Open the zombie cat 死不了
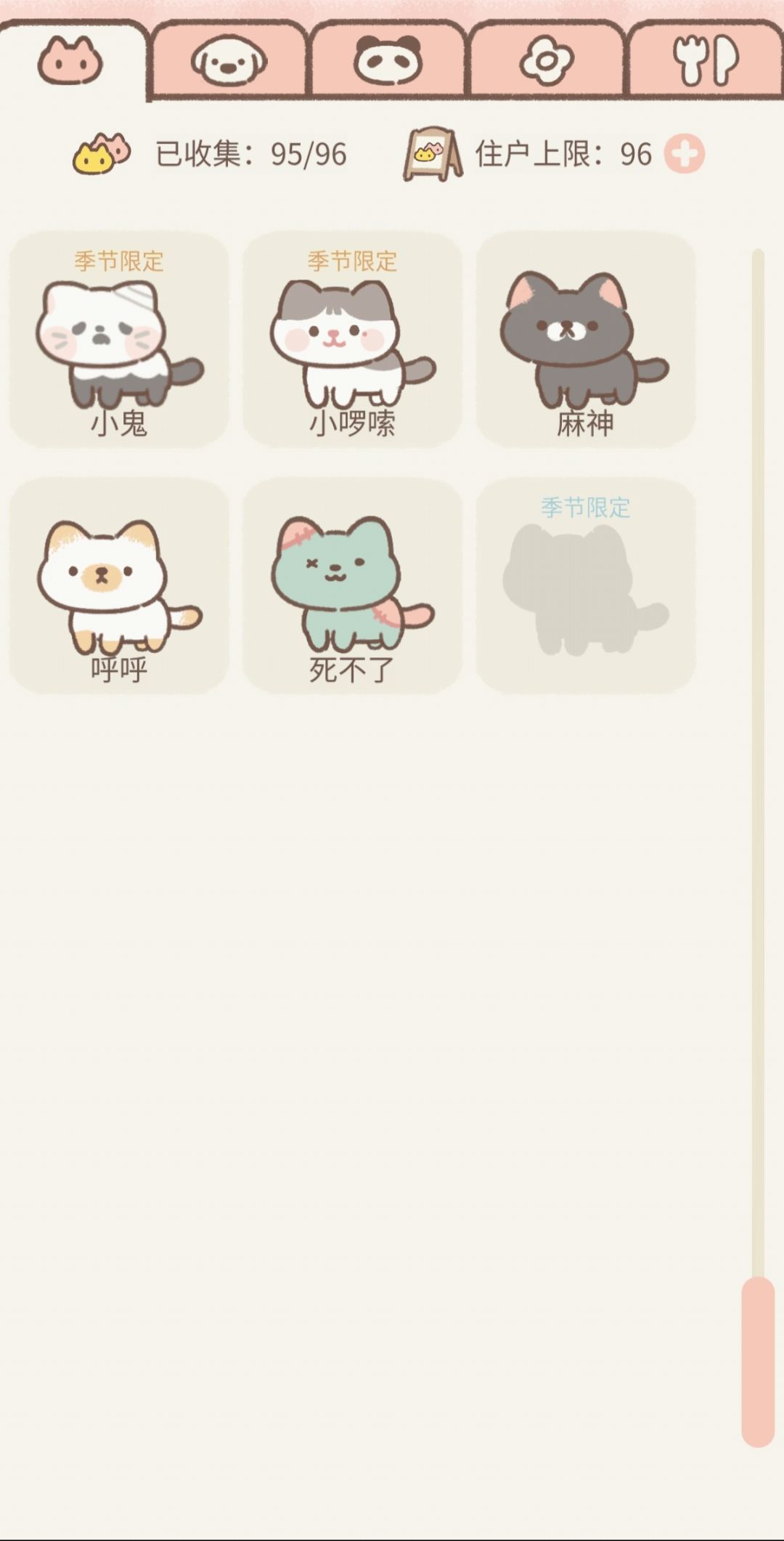The height and width of the screenshot is (1541, 784). click(x=352, y=585)
